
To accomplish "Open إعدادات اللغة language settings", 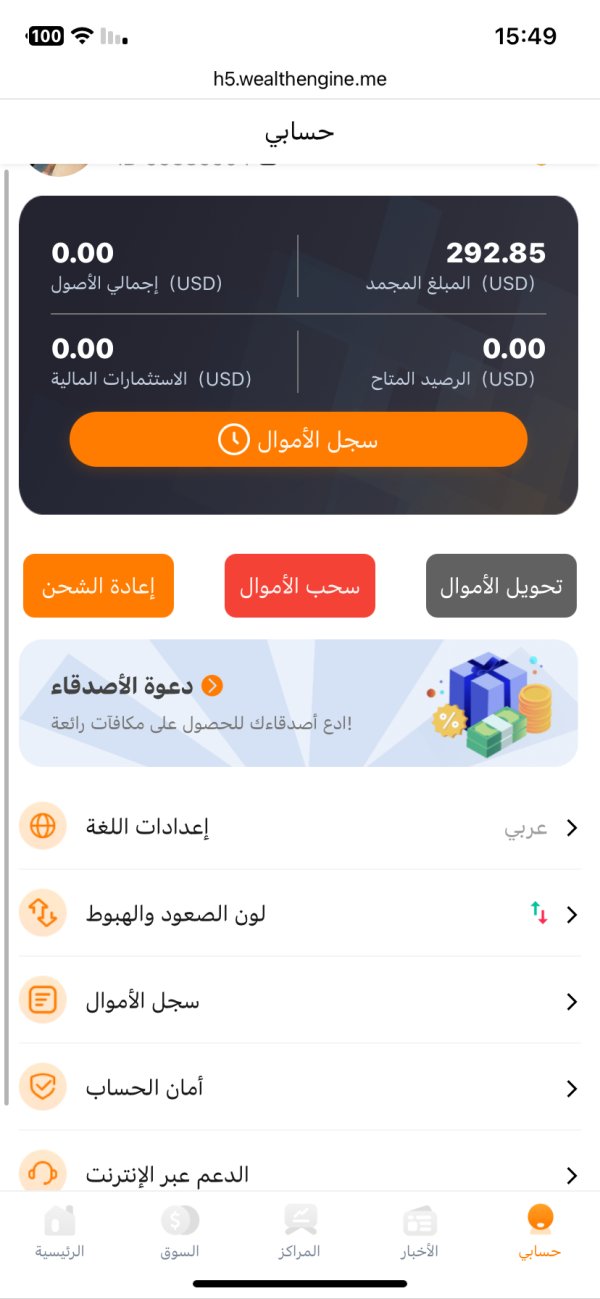I will (x=300, y=827).
